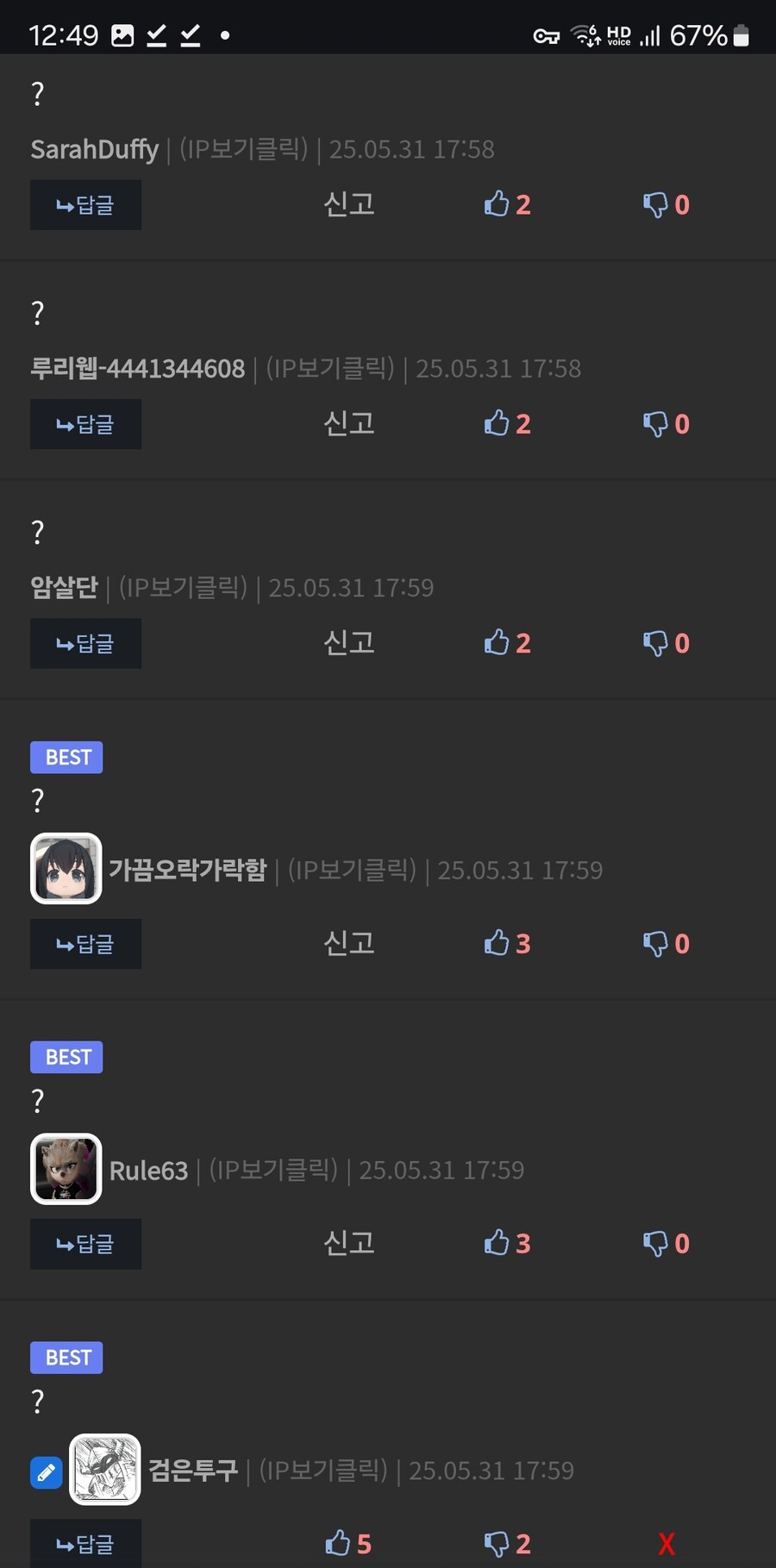
Task: Upvote SarahDuffy's comment
Action: click(x=507, y=204)
